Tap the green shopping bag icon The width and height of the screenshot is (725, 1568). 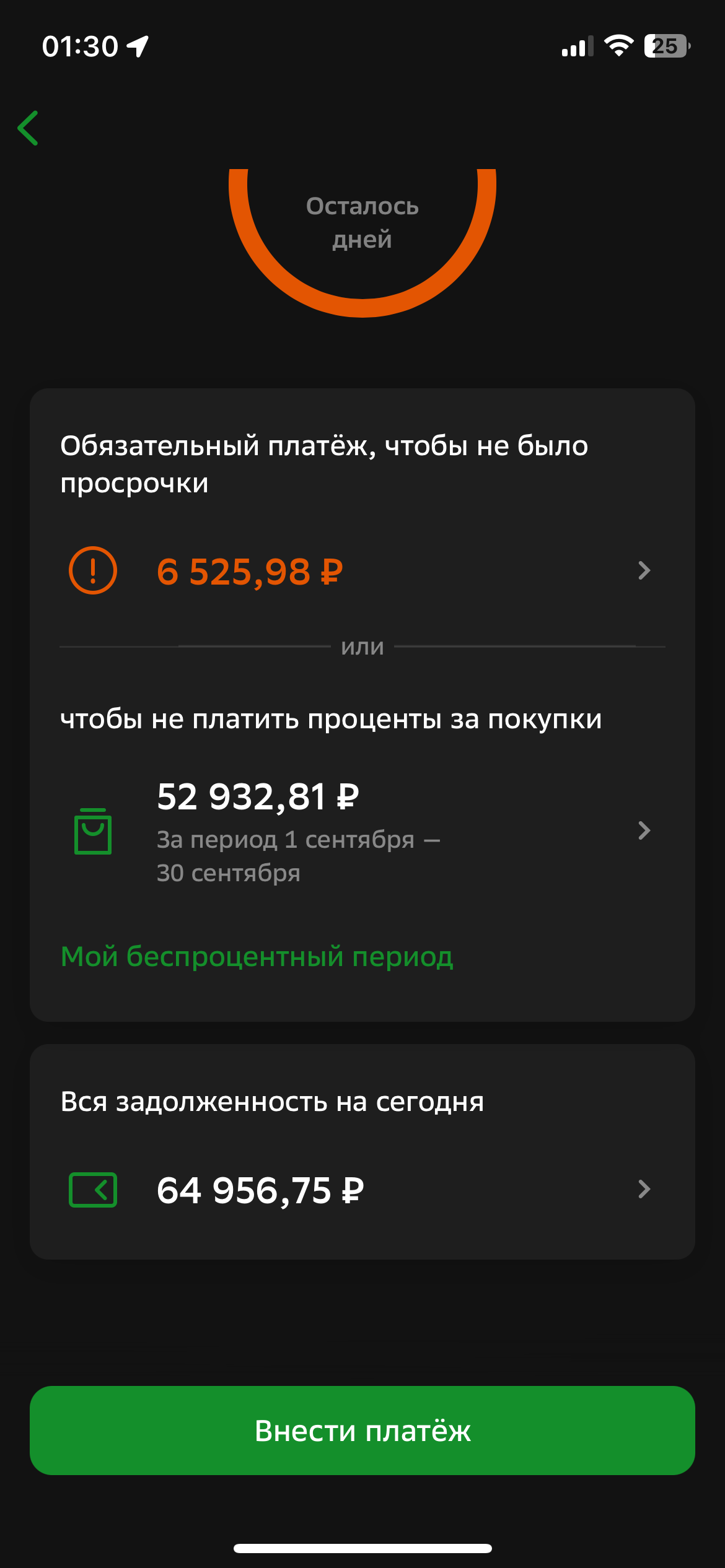click(93, 832)
